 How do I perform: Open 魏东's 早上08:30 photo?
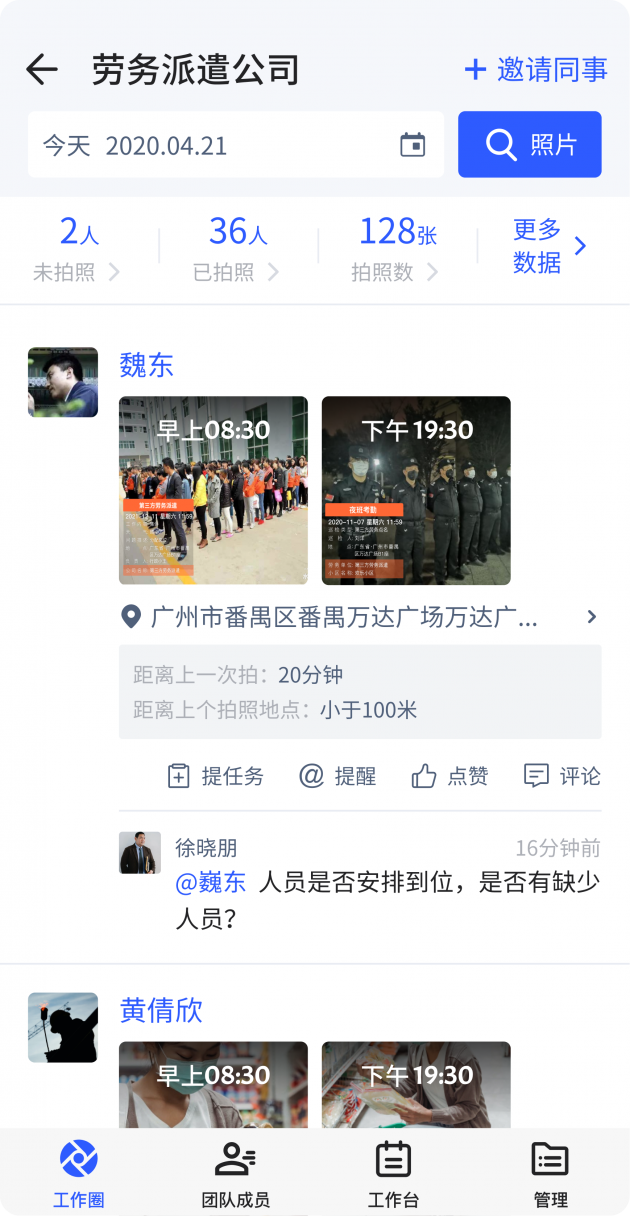pyautogui.click(x=213, y=490)
